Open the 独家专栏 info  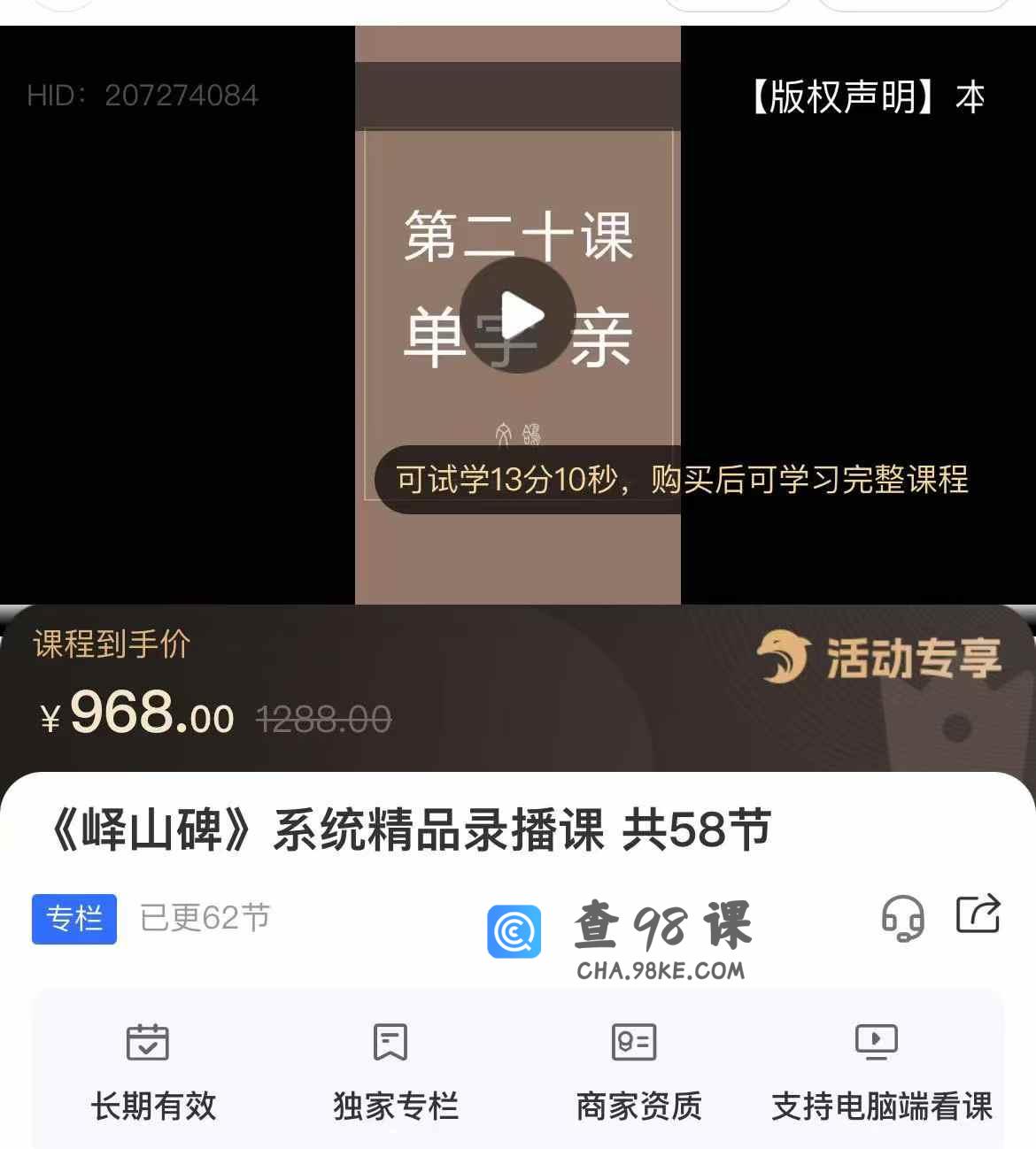pos(395,1072)
